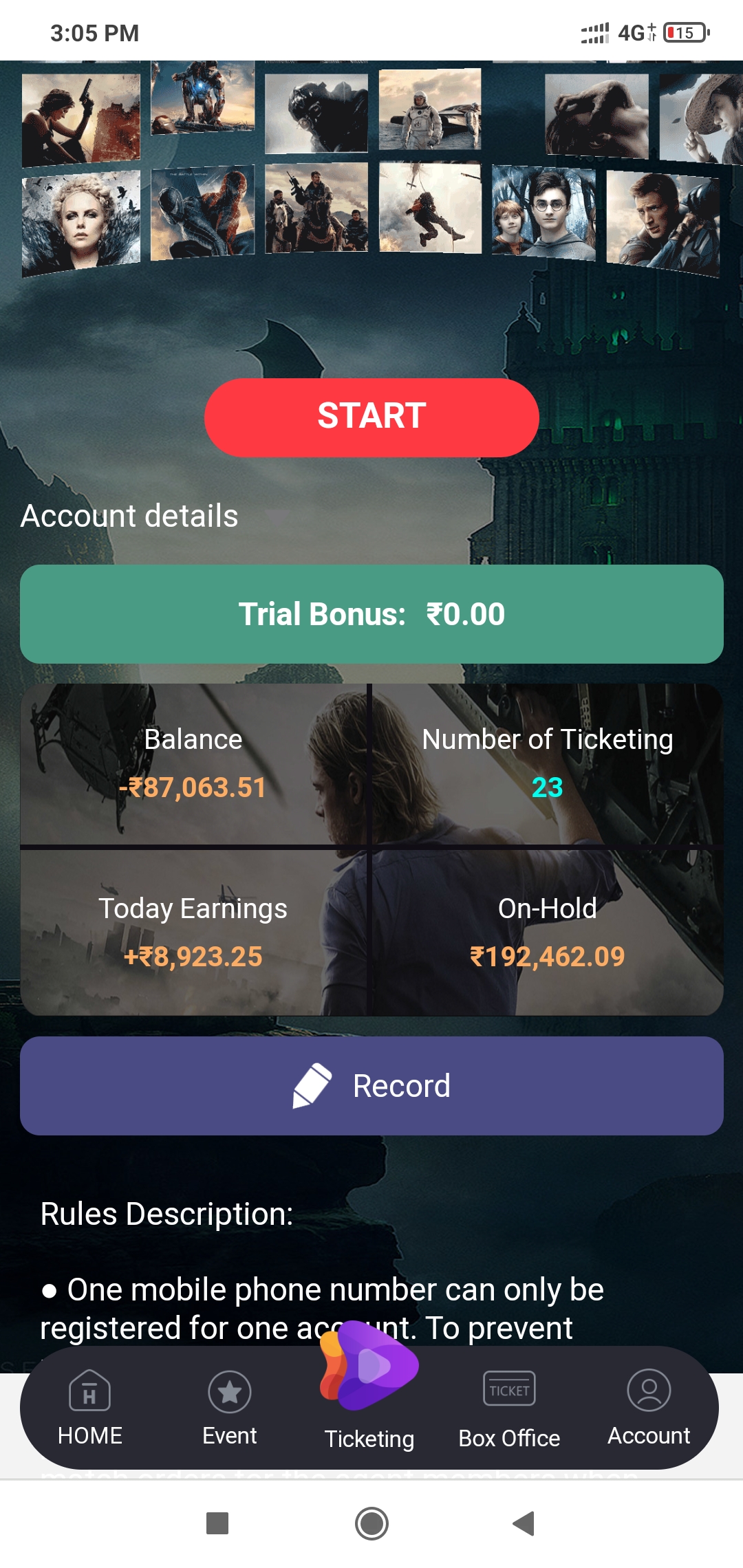Open the Account tab
743x1568 pixels.
click(x=648, y=1408)
